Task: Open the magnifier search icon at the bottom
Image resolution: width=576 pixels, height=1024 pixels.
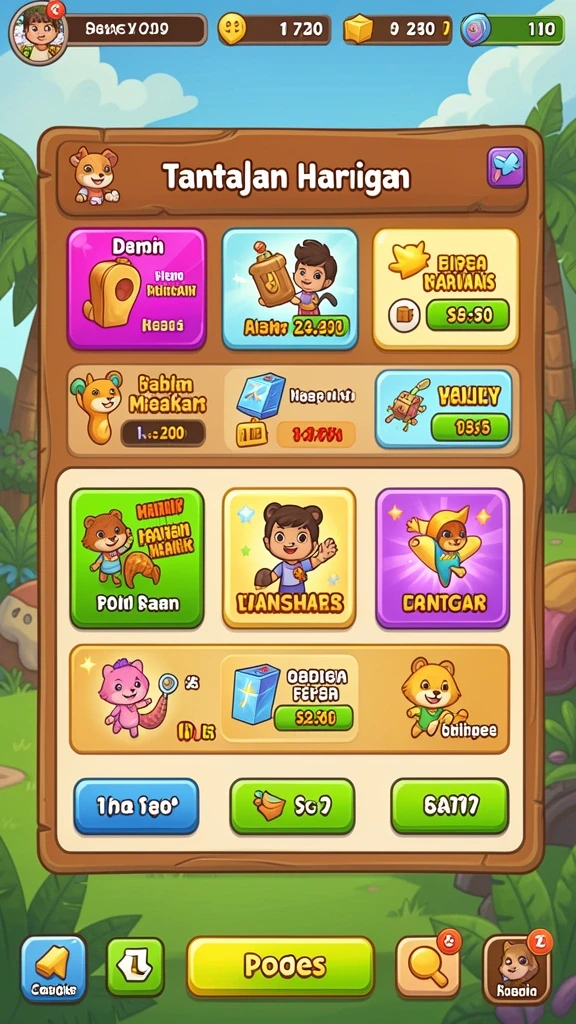Action: click(428, 966)
